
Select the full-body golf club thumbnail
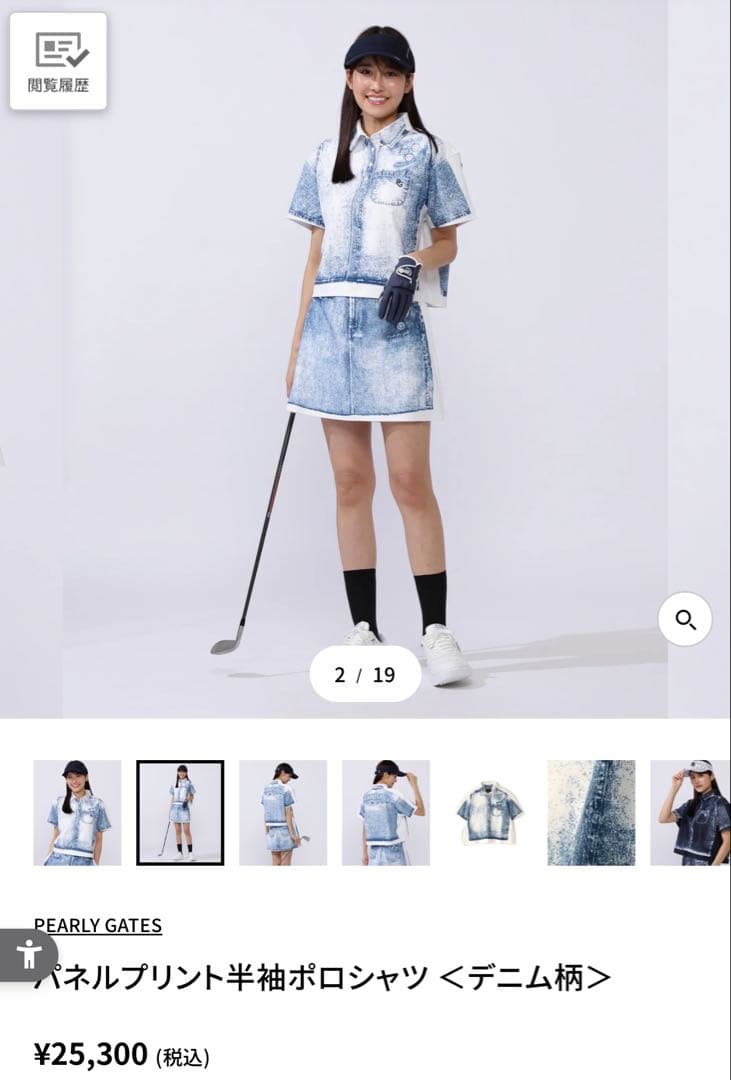[180, 812]
